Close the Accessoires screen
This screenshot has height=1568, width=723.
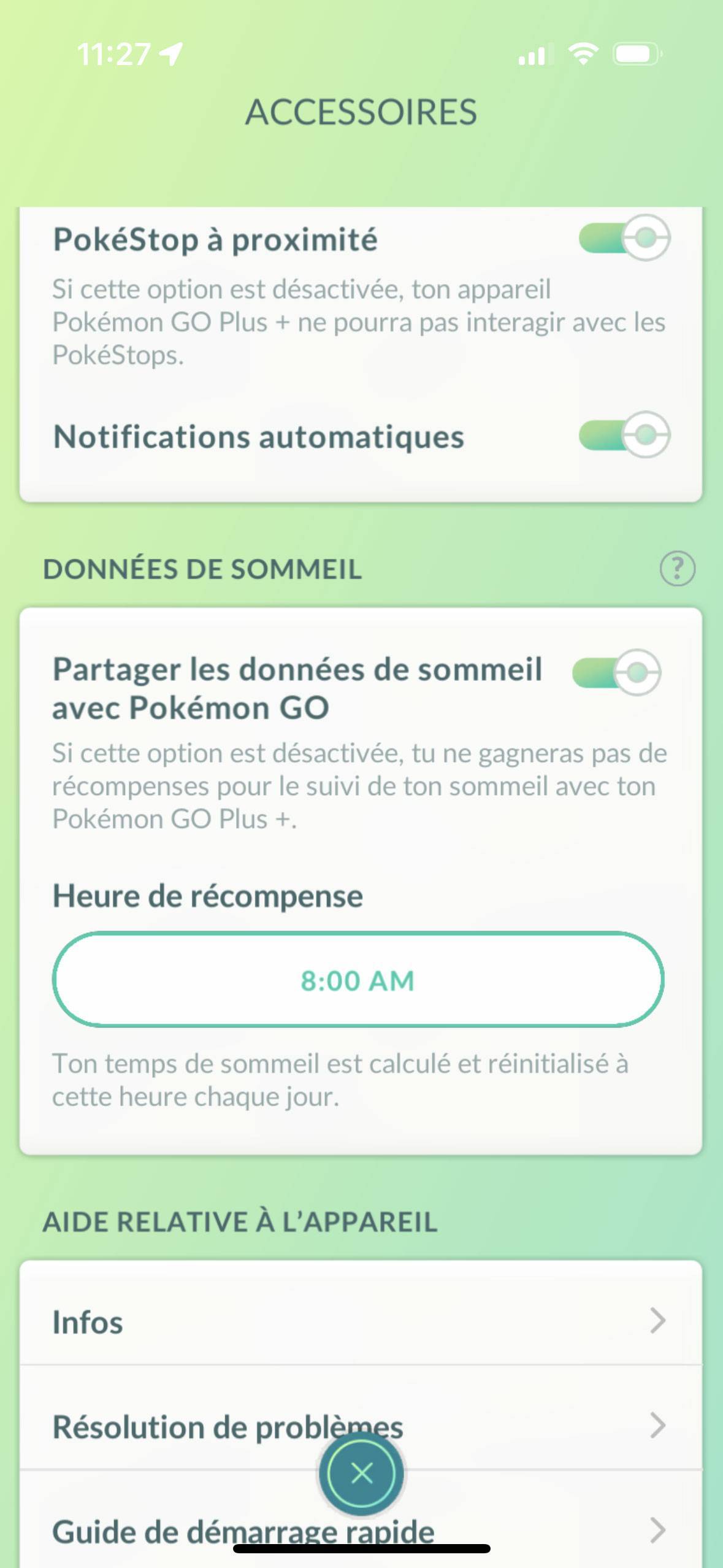coord(361,1473)
